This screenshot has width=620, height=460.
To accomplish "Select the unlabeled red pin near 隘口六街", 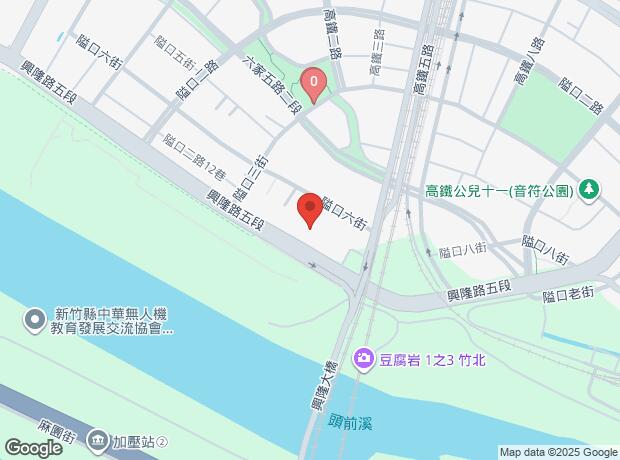I will point(310,208).
